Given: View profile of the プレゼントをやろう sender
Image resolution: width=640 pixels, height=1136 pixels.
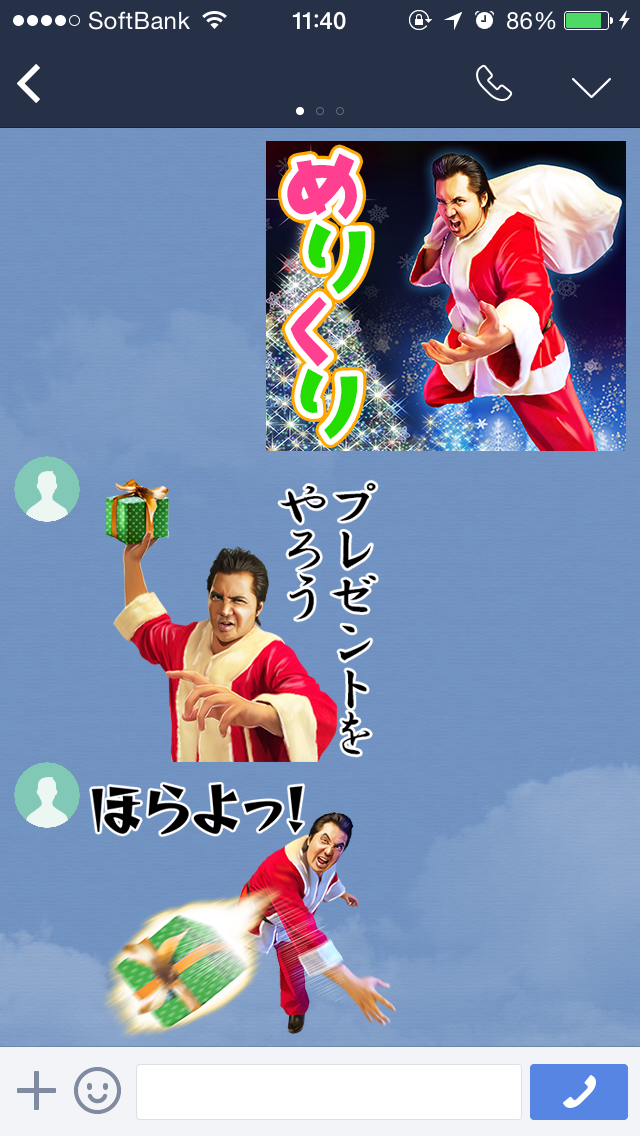Looking at the screenshot, I should click(x=47, y=489).
